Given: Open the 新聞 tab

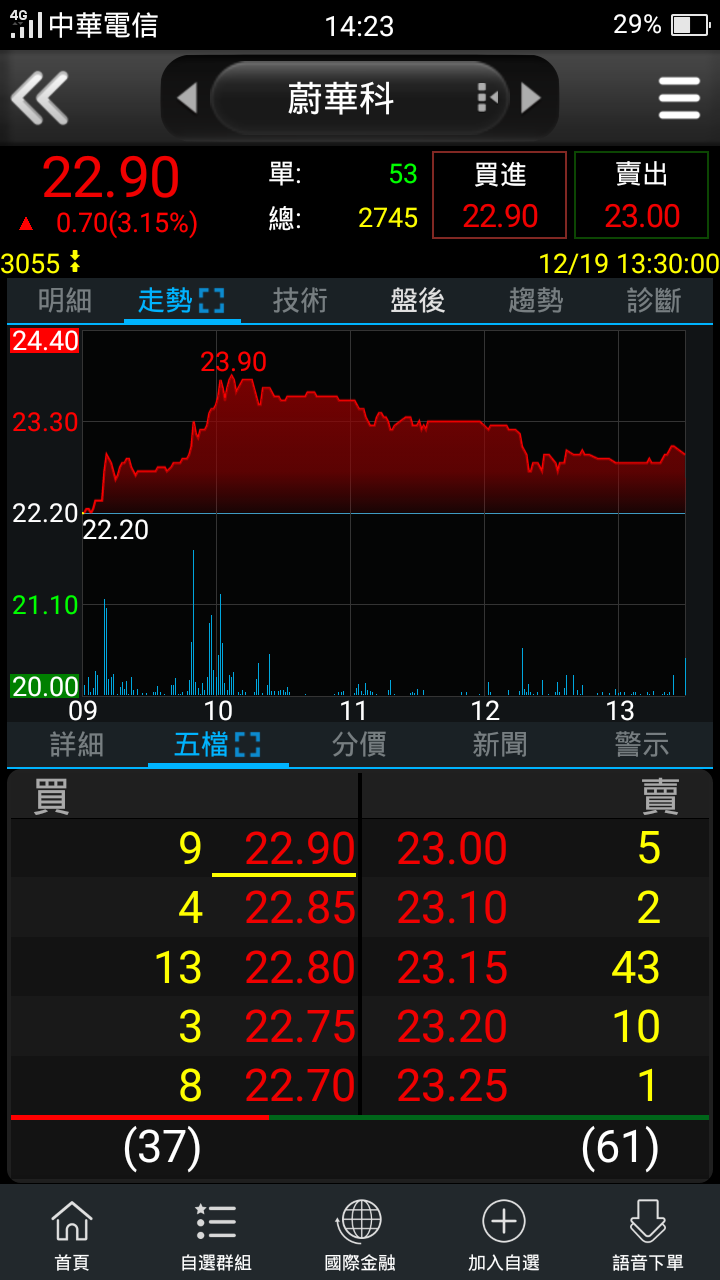Looking at the screenshot, I should tap(500, 745).
